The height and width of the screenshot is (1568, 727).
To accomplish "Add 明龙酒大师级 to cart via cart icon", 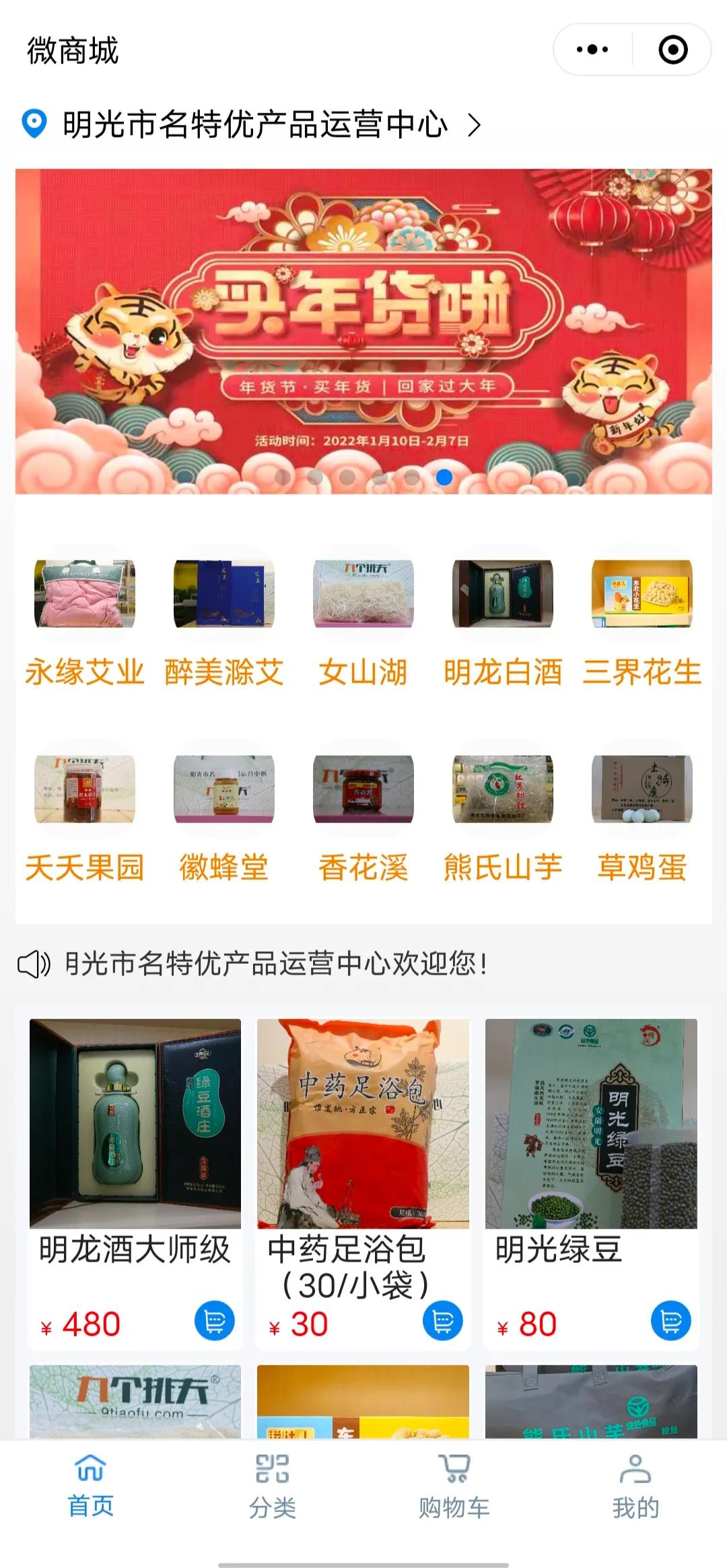I will [x=215, y=1323].
